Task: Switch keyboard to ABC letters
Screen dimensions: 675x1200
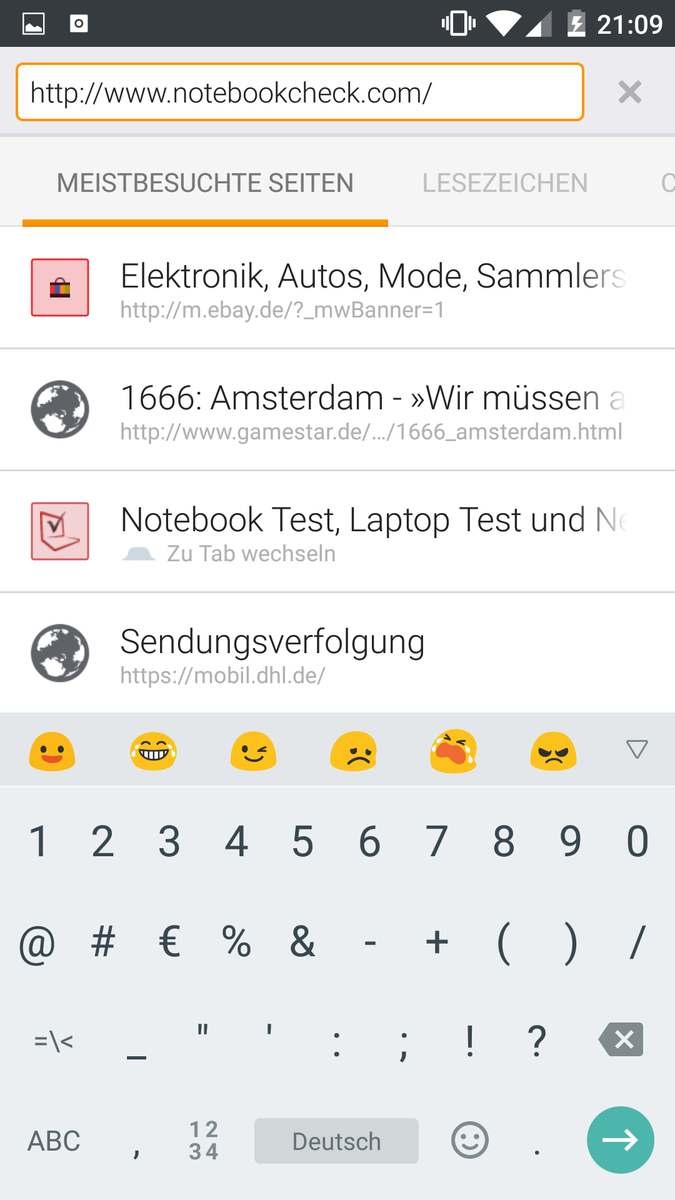Action: (54, 1141)
